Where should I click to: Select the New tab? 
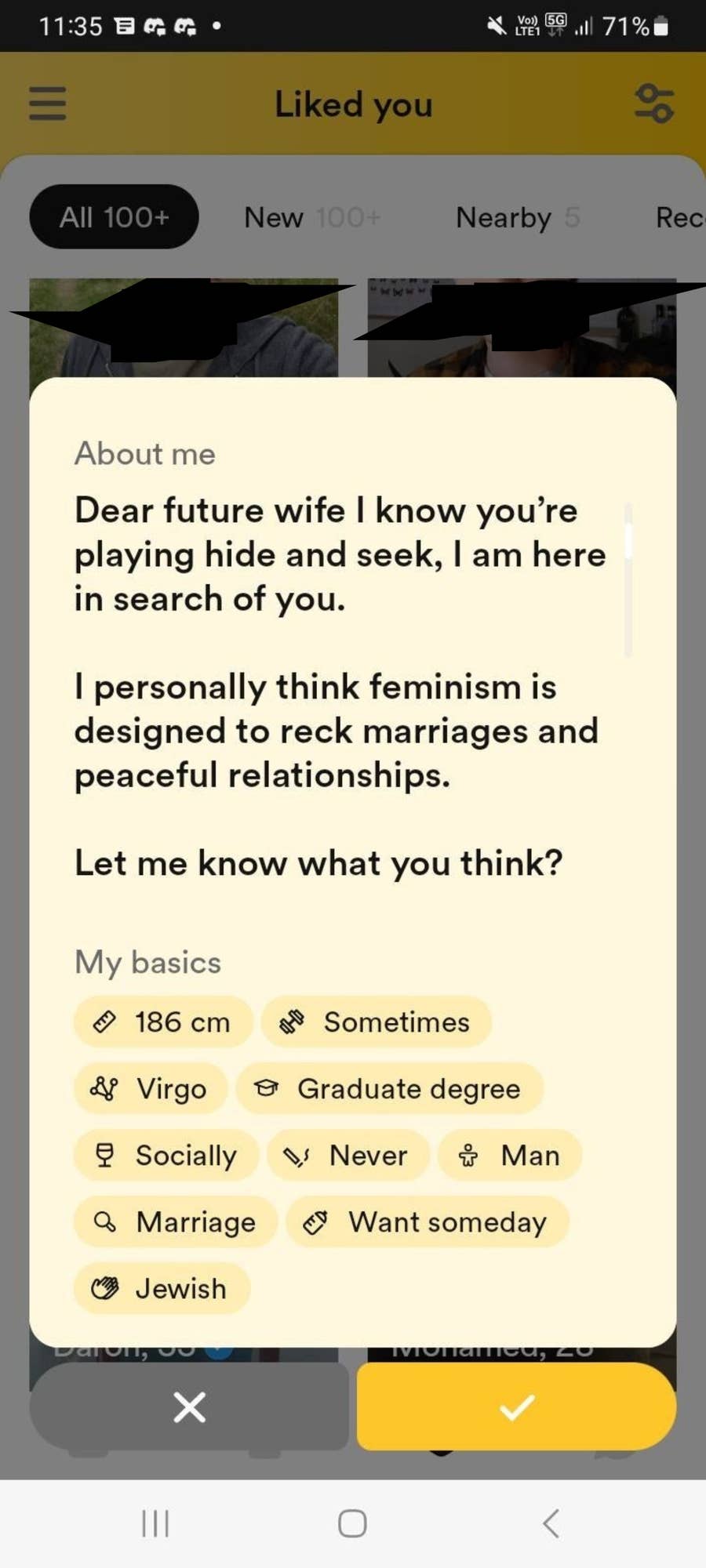[x=311, y=217]
